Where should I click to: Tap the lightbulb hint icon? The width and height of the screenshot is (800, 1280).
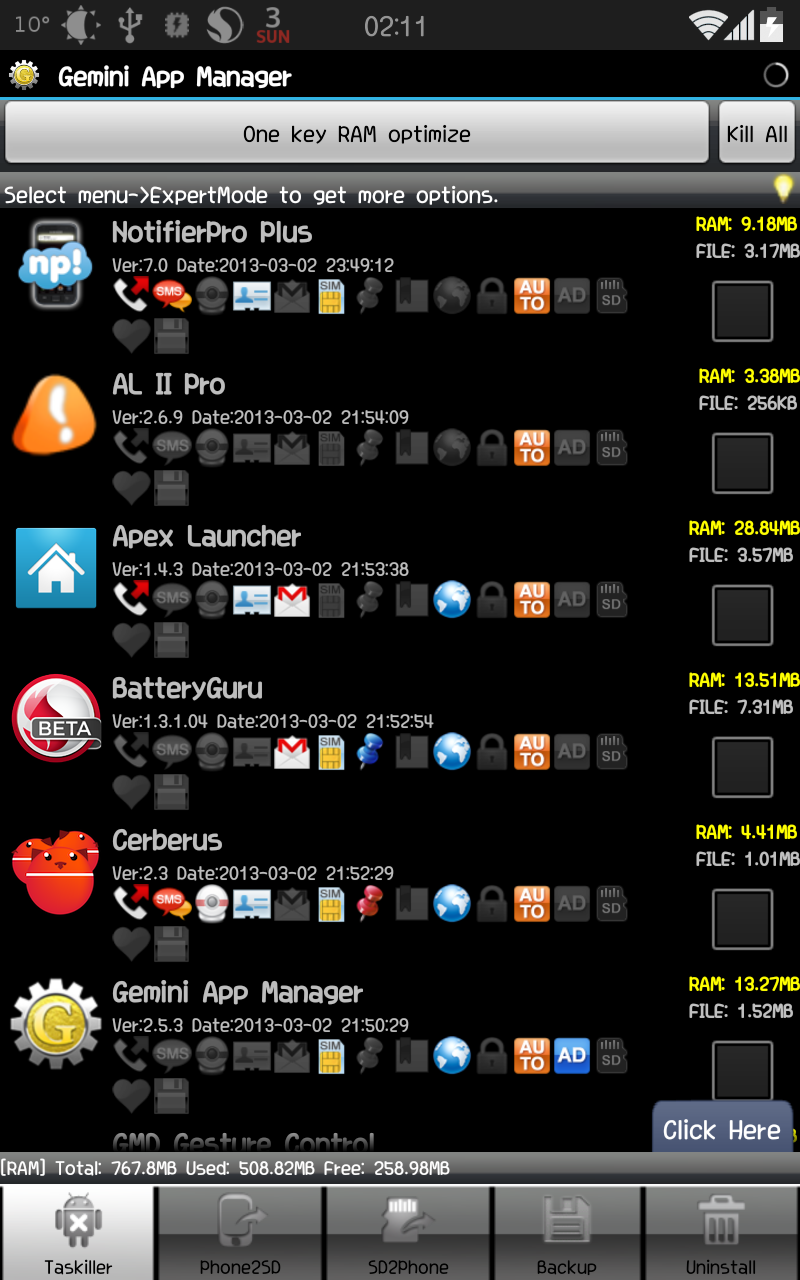point(783,188)
